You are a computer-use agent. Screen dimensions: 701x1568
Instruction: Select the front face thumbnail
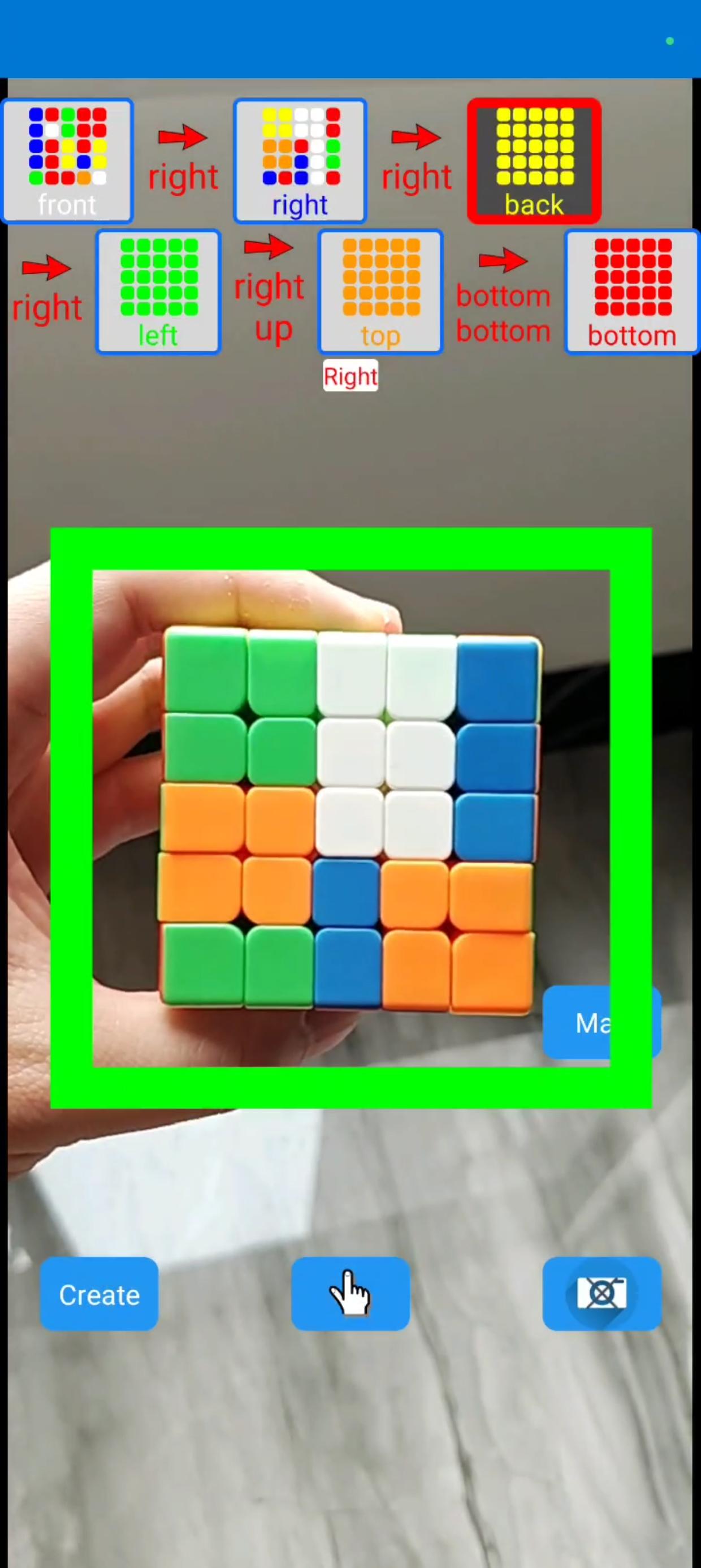(x=67, y=161)
